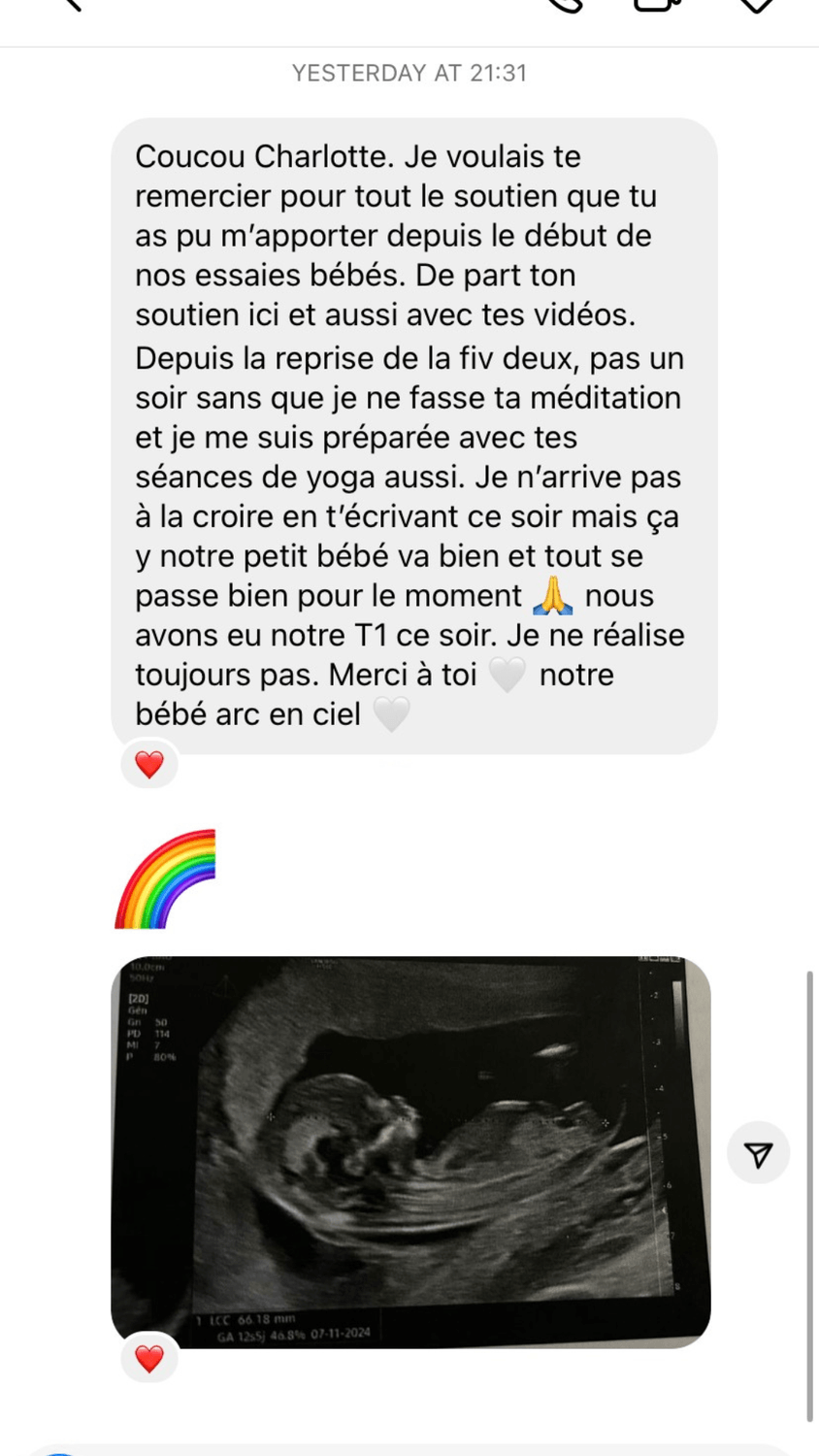Open the ultrasound photo in full view
Image resolution: width=819 pixels, height=1456 pixels.
coord(410,1151)
